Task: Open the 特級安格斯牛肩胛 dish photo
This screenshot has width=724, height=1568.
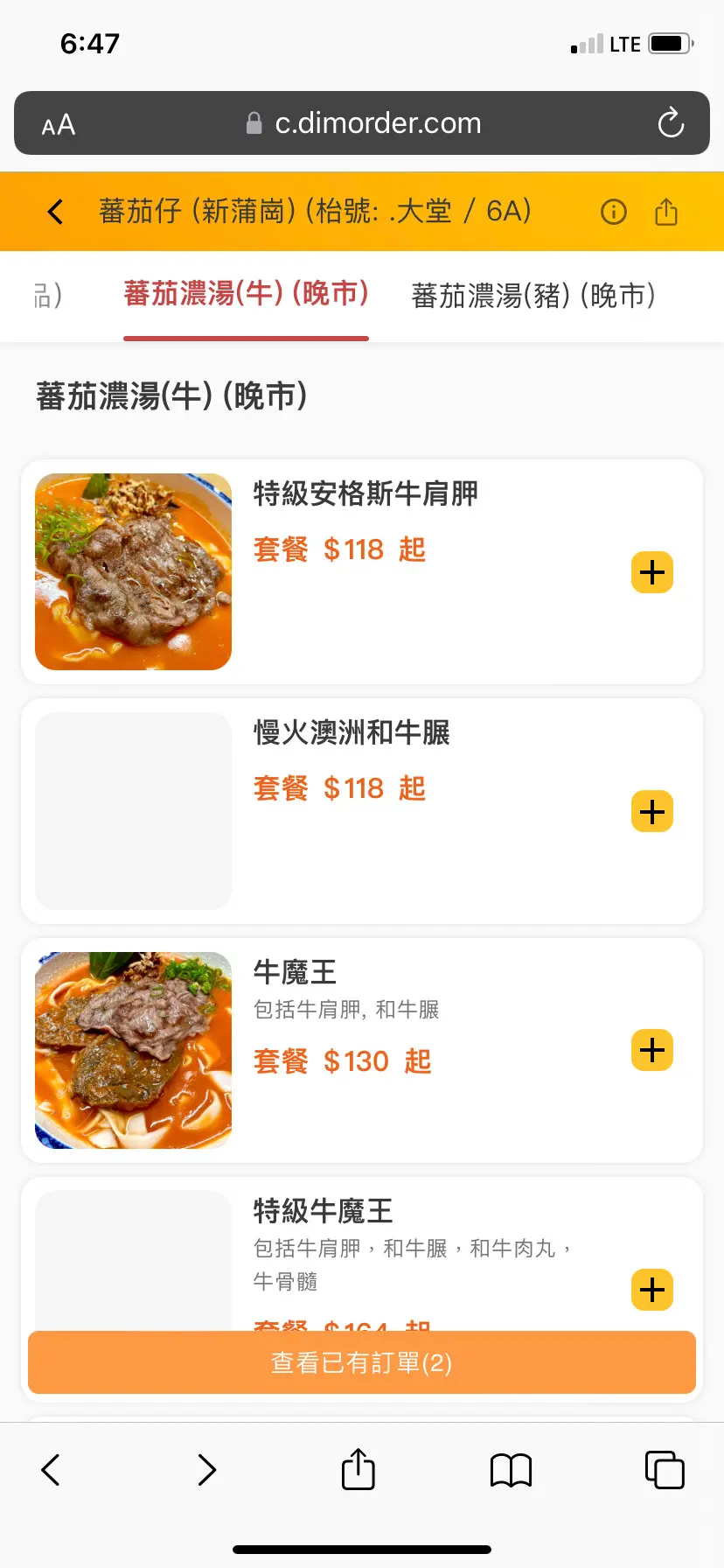Action: (133, 572)
